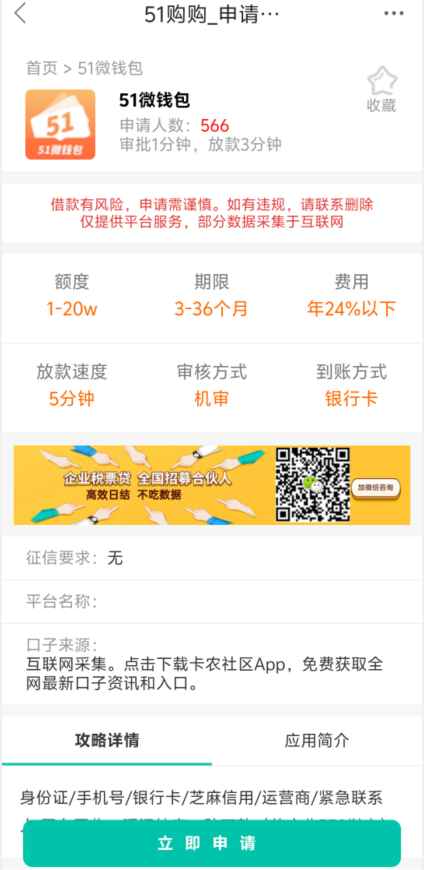Switch to the 攻略详情 tab

point(107,740)
